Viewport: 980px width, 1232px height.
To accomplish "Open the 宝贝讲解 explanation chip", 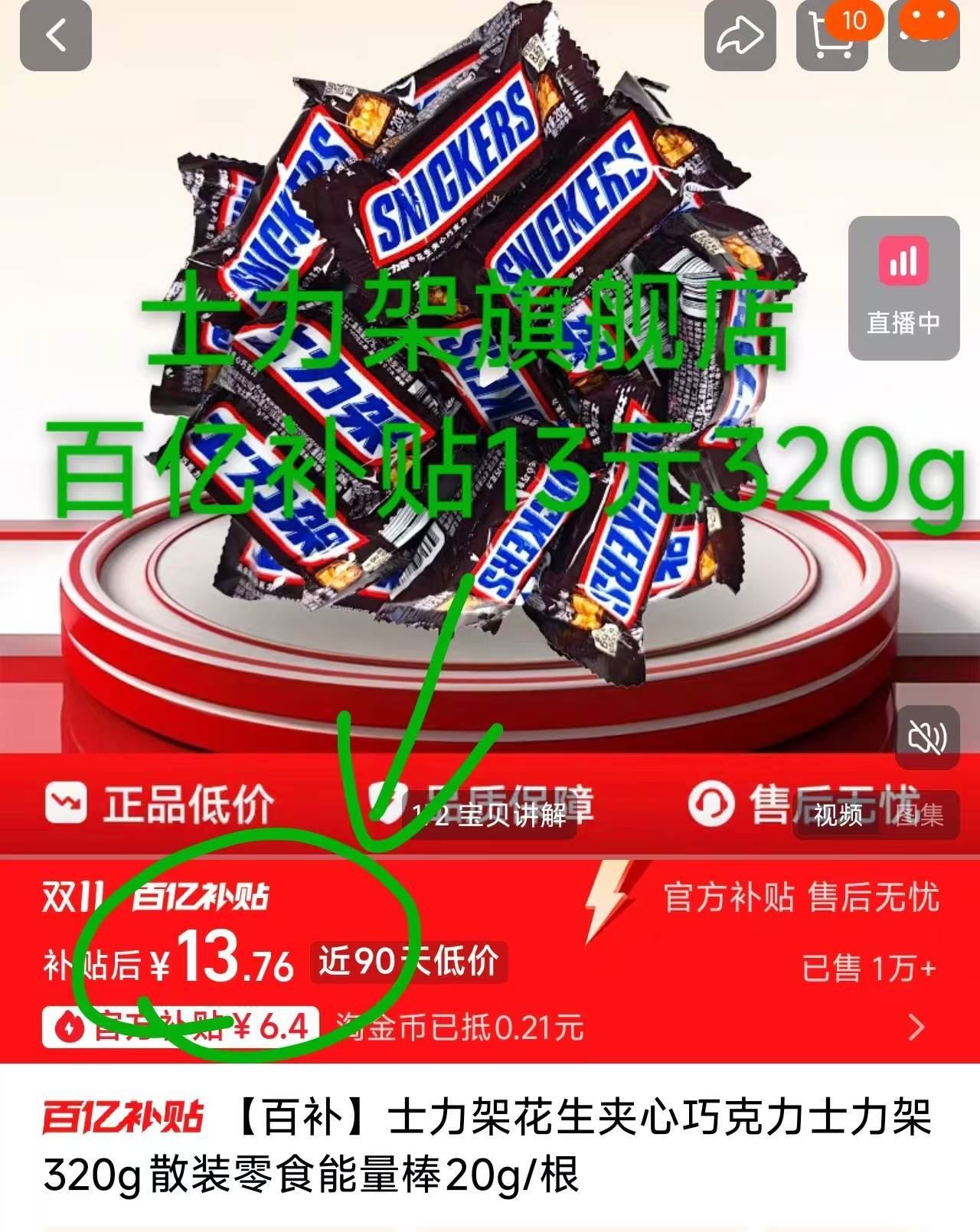I will (490, 815).
